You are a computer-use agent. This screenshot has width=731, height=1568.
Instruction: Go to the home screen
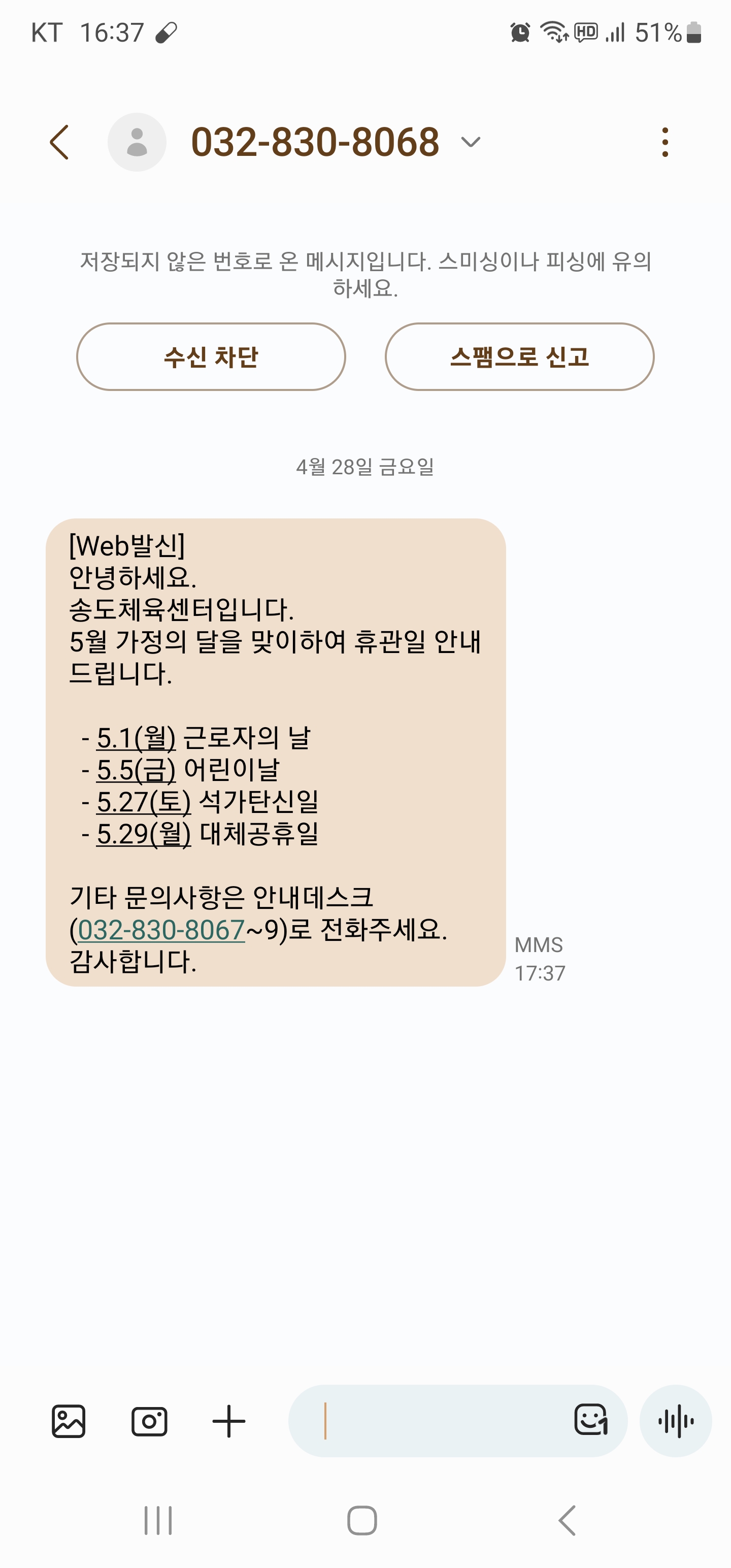(362, 1520)
